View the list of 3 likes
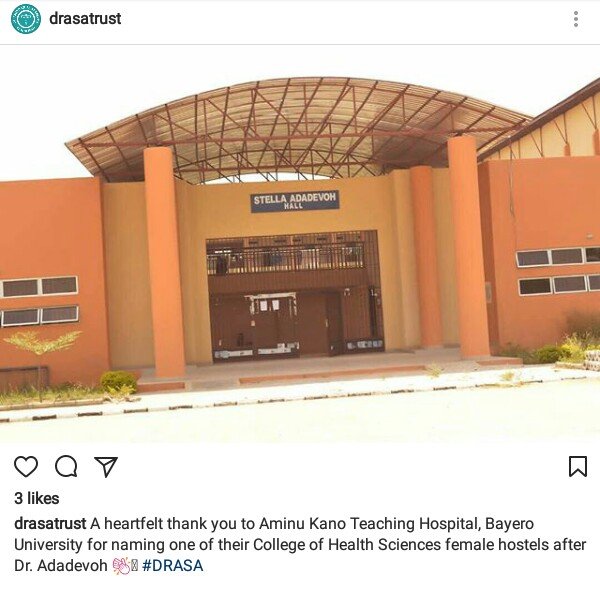The width and height of the screenshot is (600, 597). 36,498
